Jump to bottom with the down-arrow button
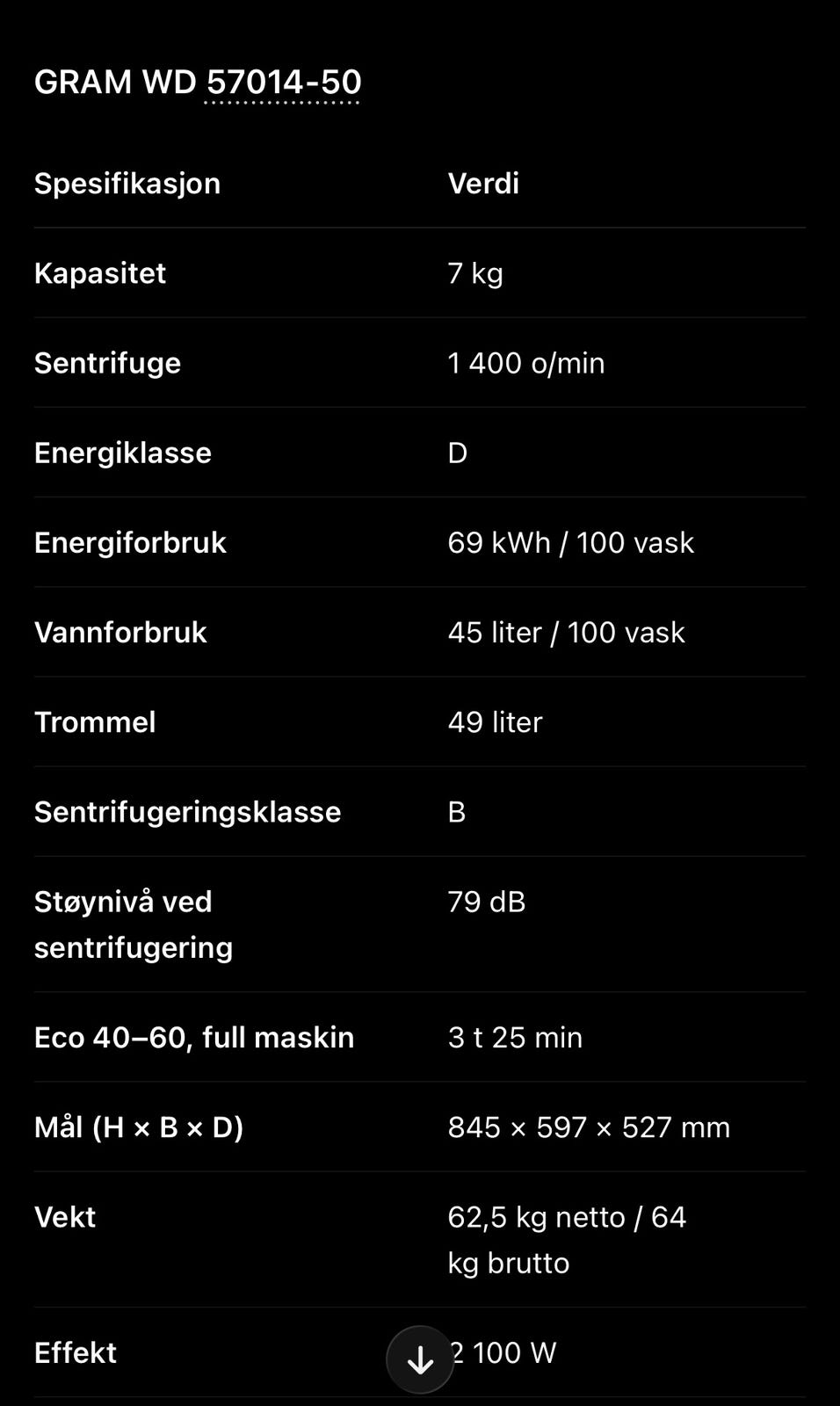 420,1359
